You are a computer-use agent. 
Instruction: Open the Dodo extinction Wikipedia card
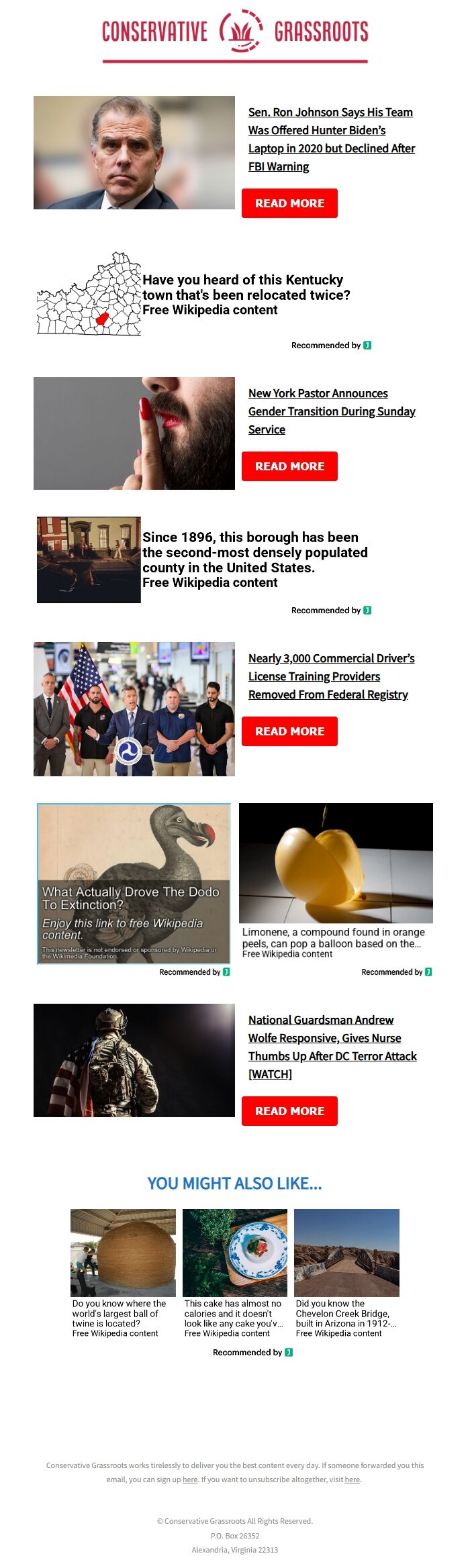[134, 883]
